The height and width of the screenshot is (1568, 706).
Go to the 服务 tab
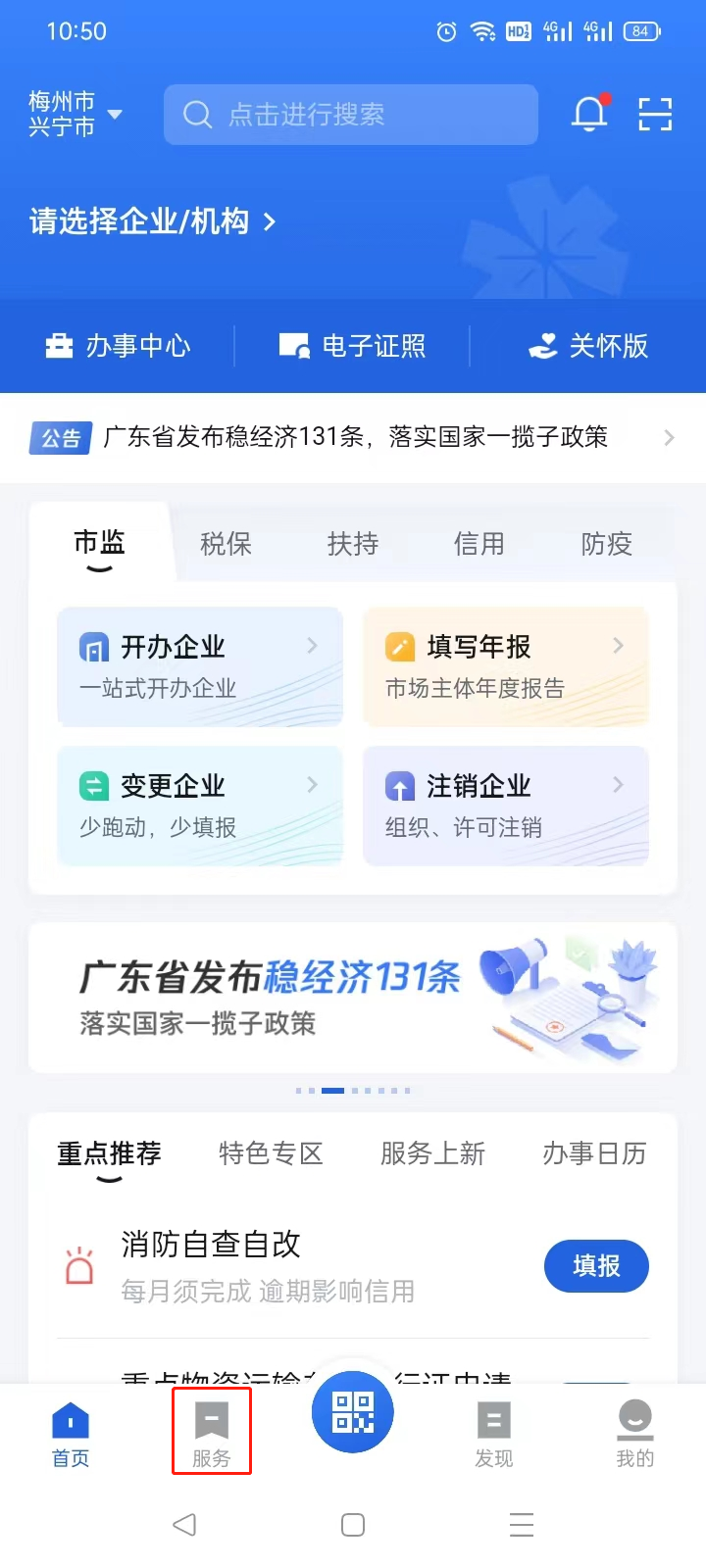click(212, 1432)
